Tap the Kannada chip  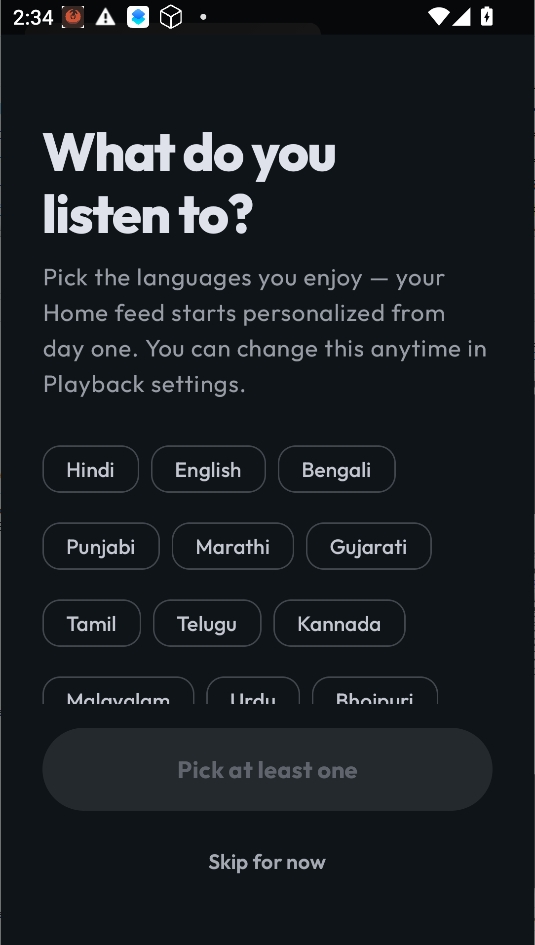[x=339, y=623]
